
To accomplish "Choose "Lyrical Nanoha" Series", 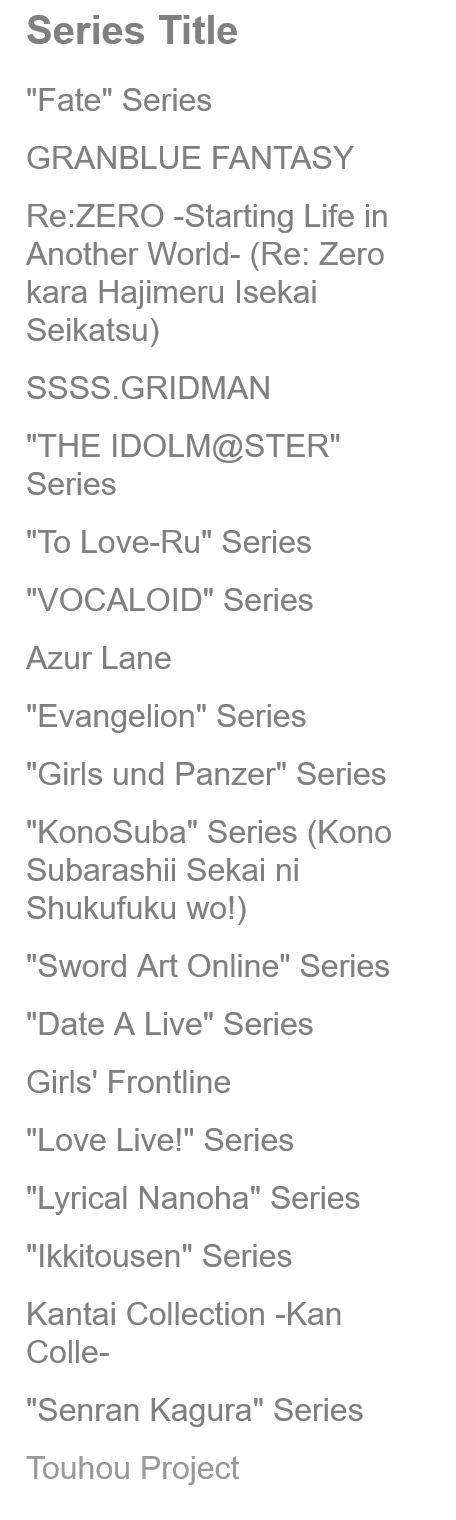I will (193, 1199).
